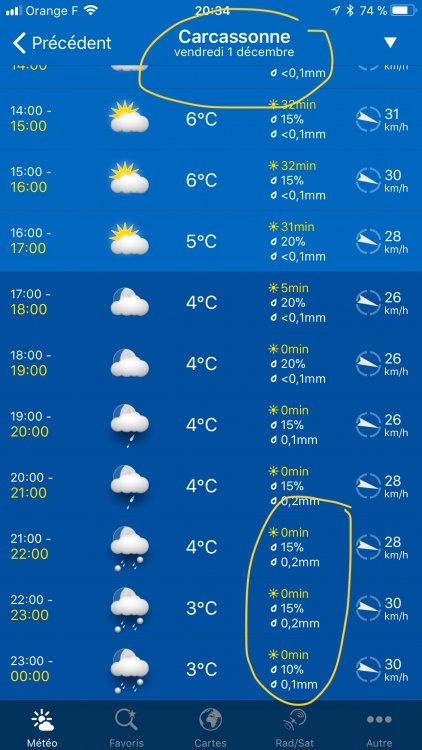
Task: Open the Favoris tab
Action: [x=126, y=726]
